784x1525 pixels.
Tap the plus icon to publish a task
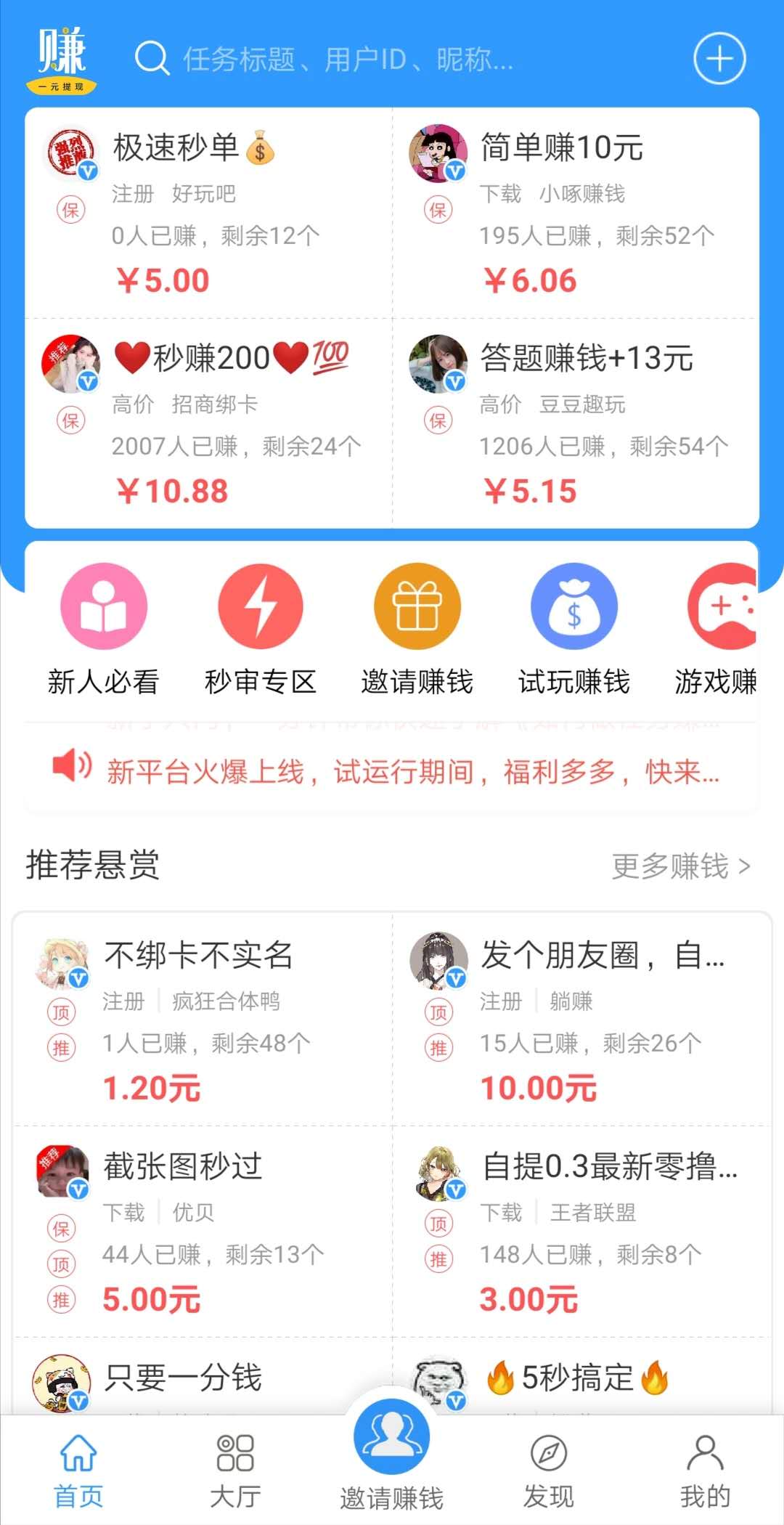[719, 59]
